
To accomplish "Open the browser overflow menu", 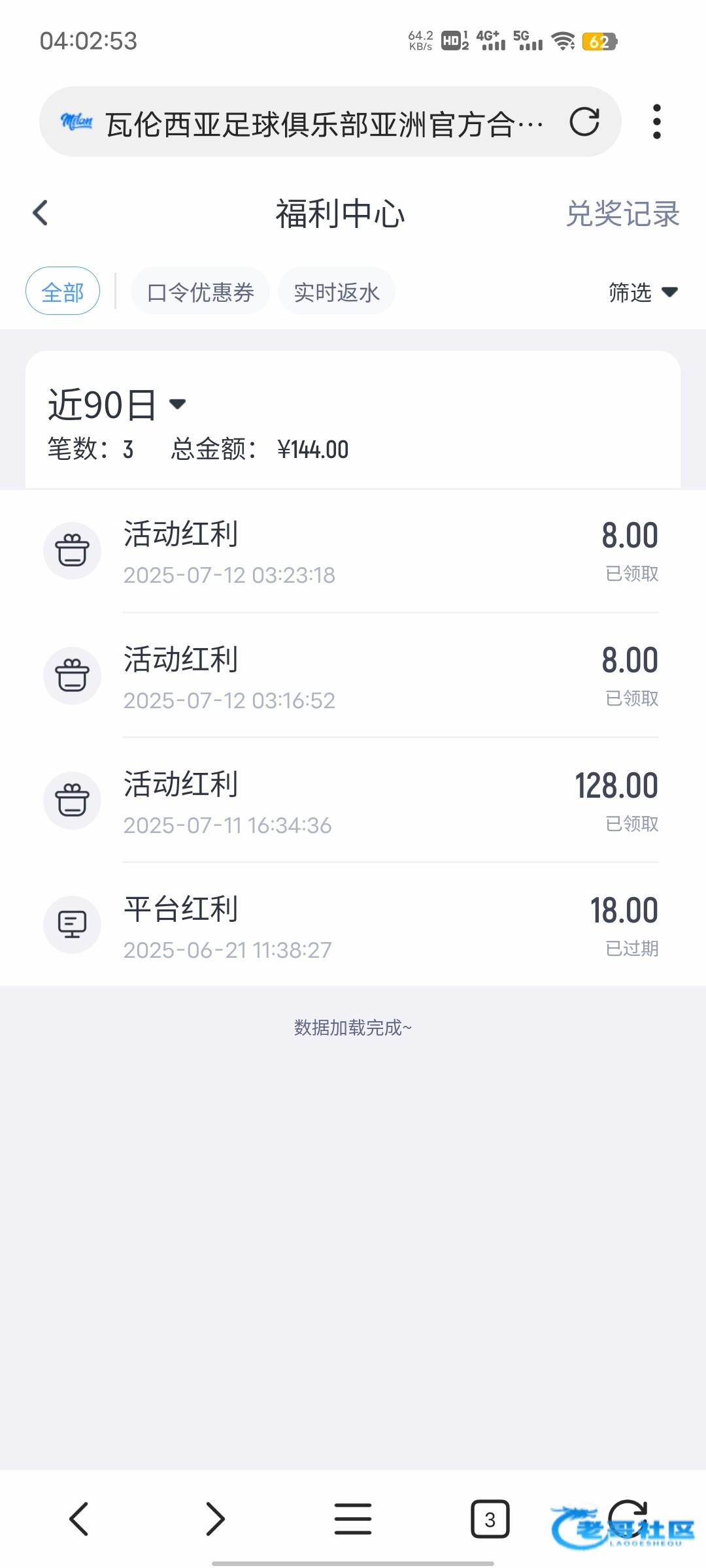I will point(656,122).
